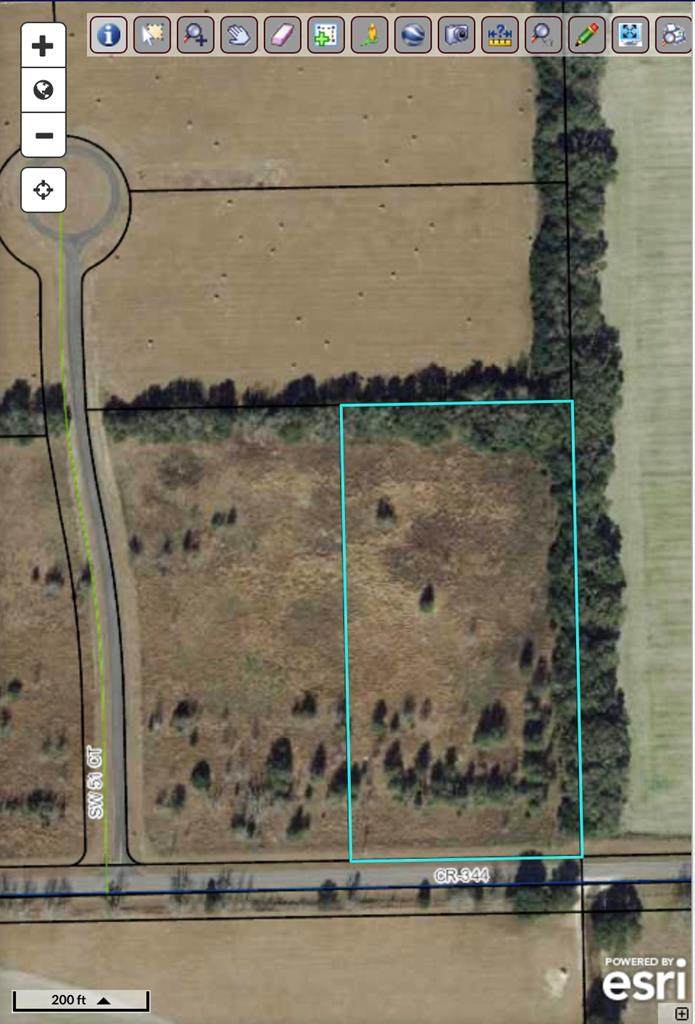The image size is (695, 1024).
Task: Zoom in with the plus button
Action: 43,46
